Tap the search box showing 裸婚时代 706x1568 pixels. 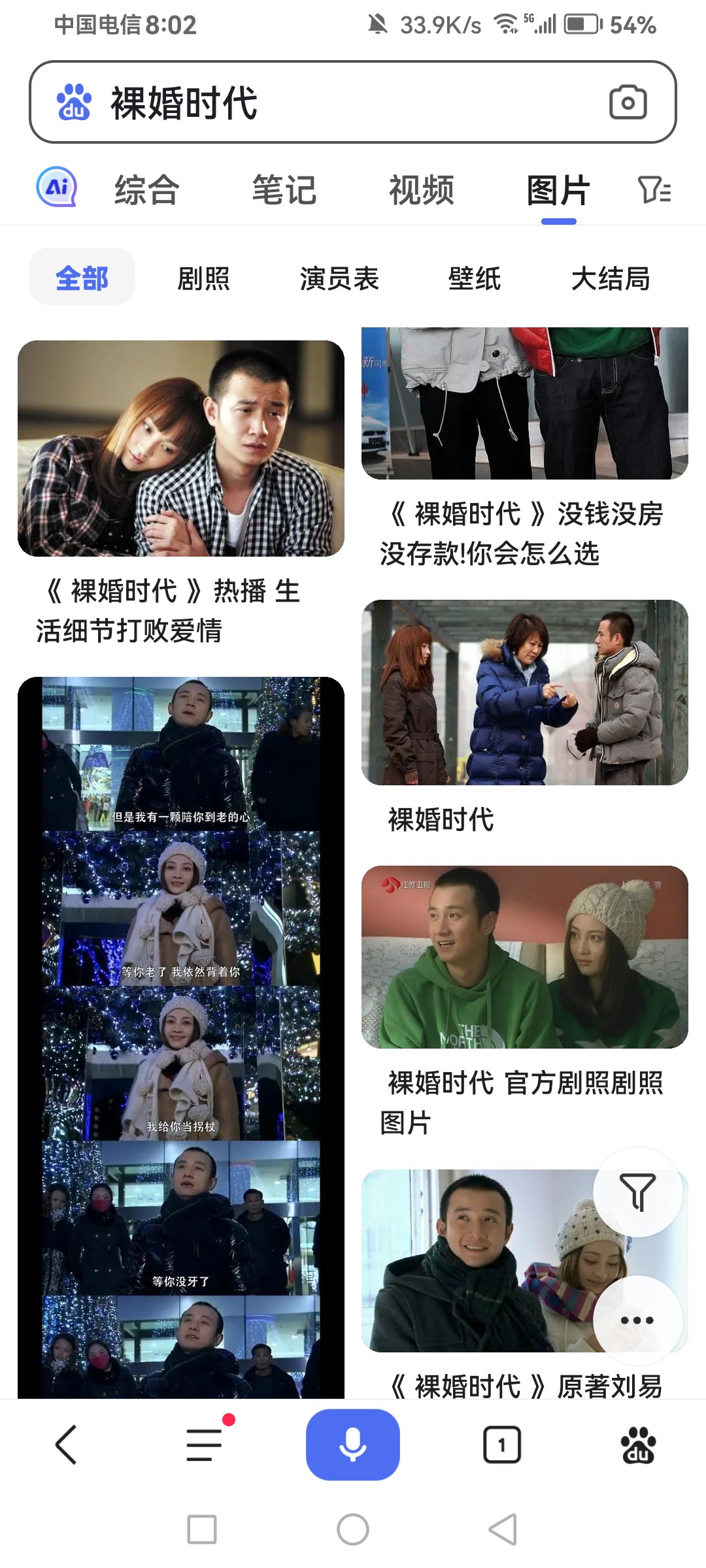coord(327,103)
